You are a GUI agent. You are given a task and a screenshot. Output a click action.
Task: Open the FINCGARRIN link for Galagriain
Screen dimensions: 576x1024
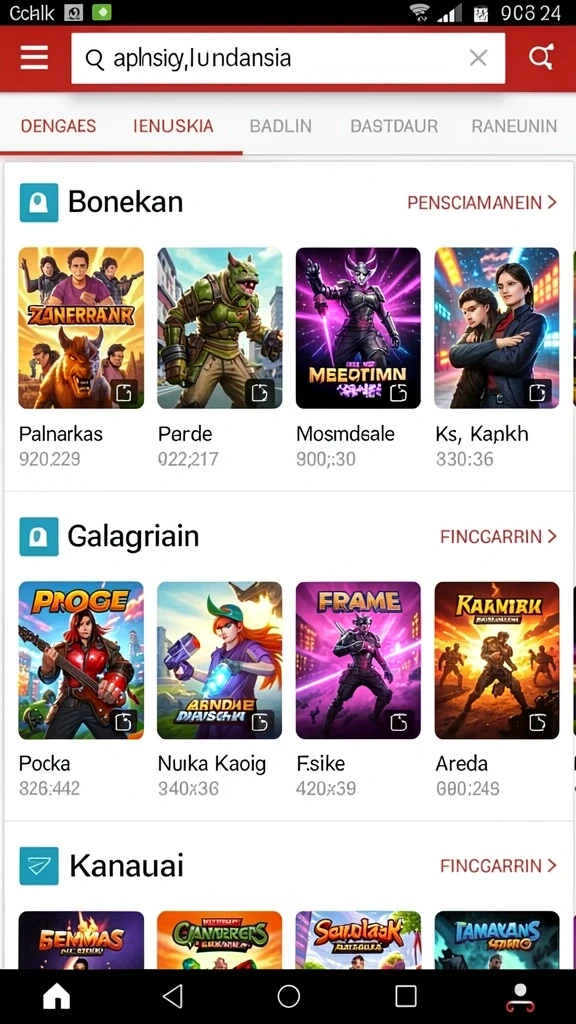coord(499,537)
